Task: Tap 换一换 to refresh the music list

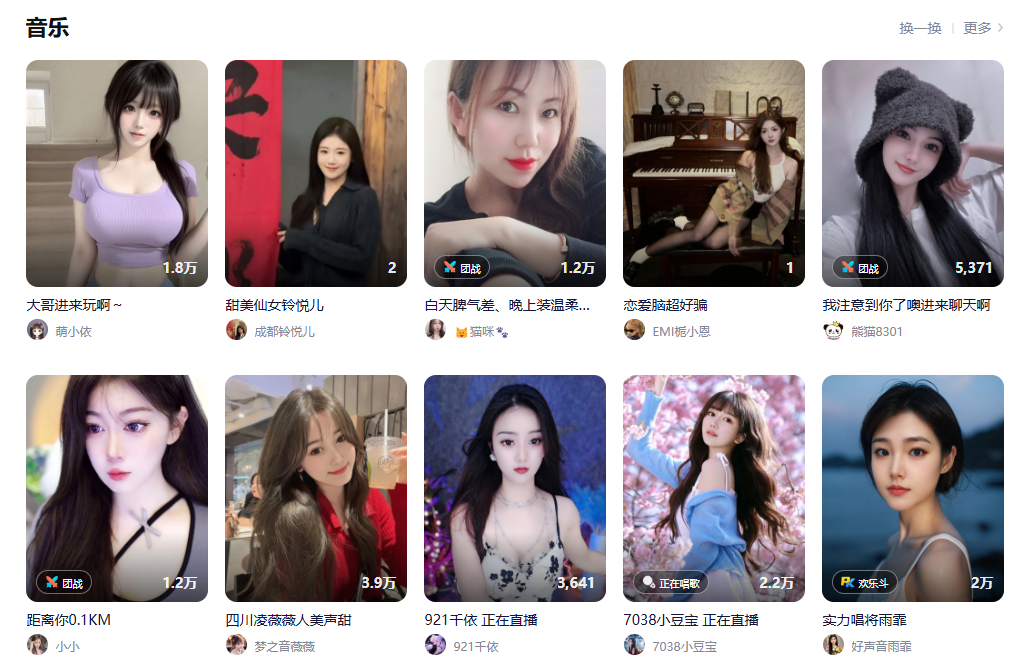Action: 920,28
